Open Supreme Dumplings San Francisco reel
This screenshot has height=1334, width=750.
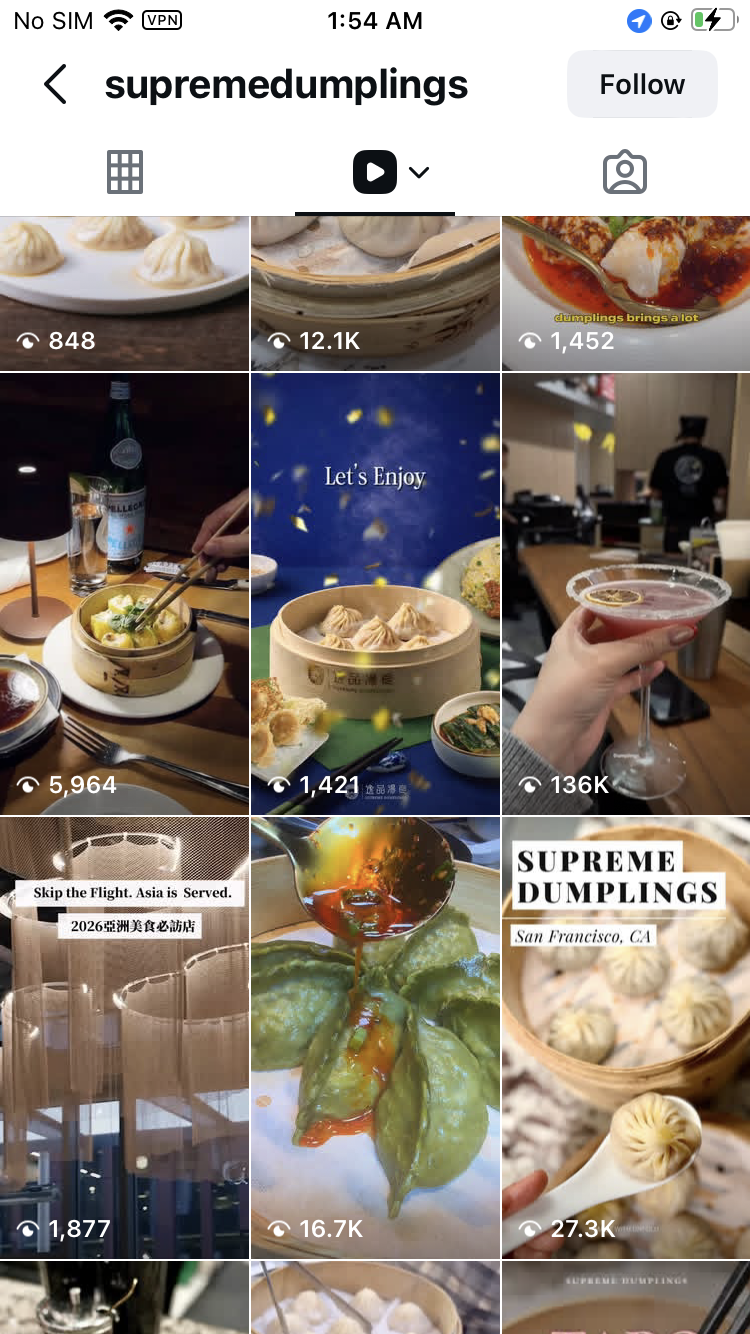pos(626,1038)
